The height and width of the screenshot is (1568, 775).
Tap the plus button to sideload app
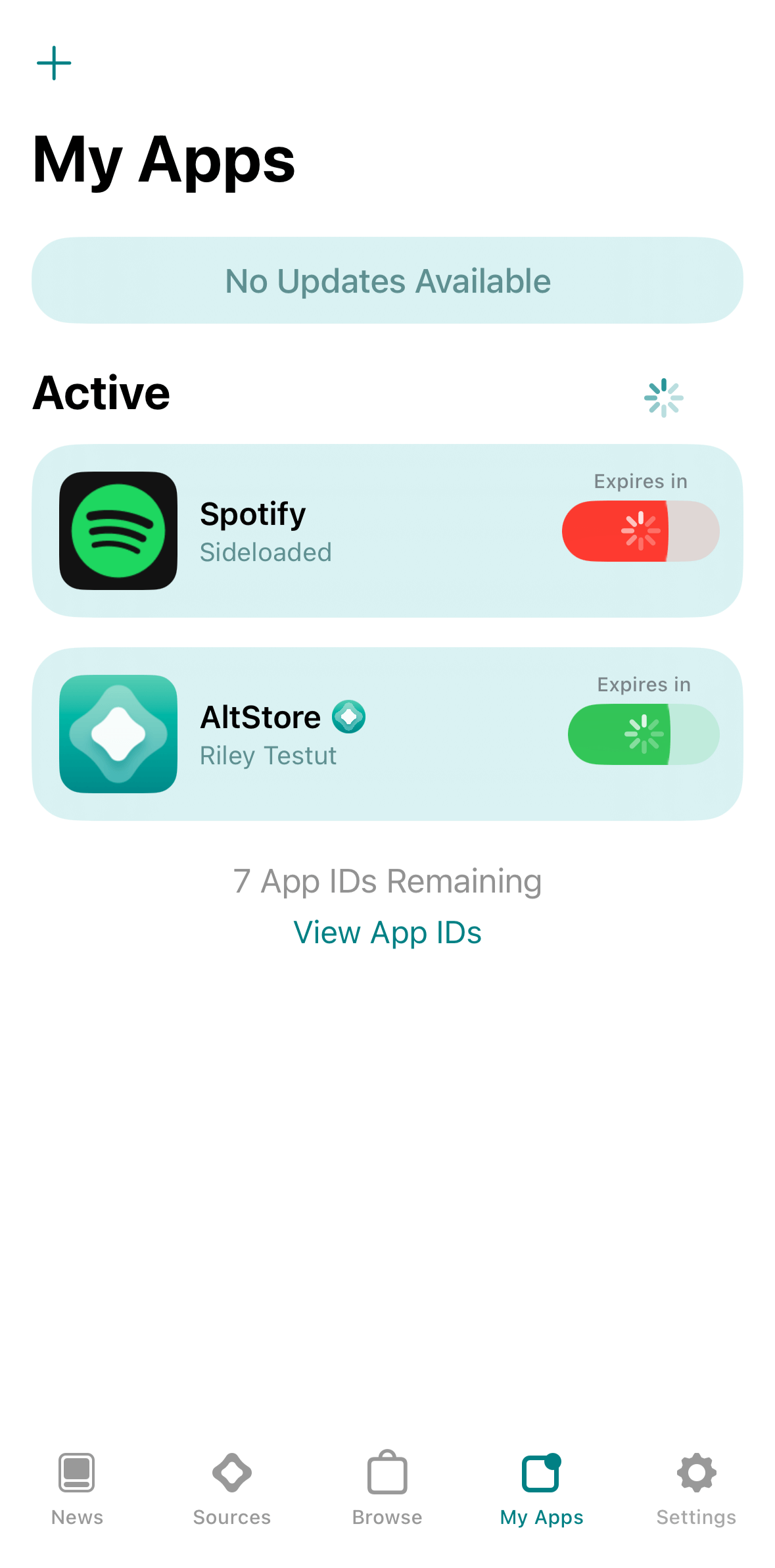pos(54,63)
